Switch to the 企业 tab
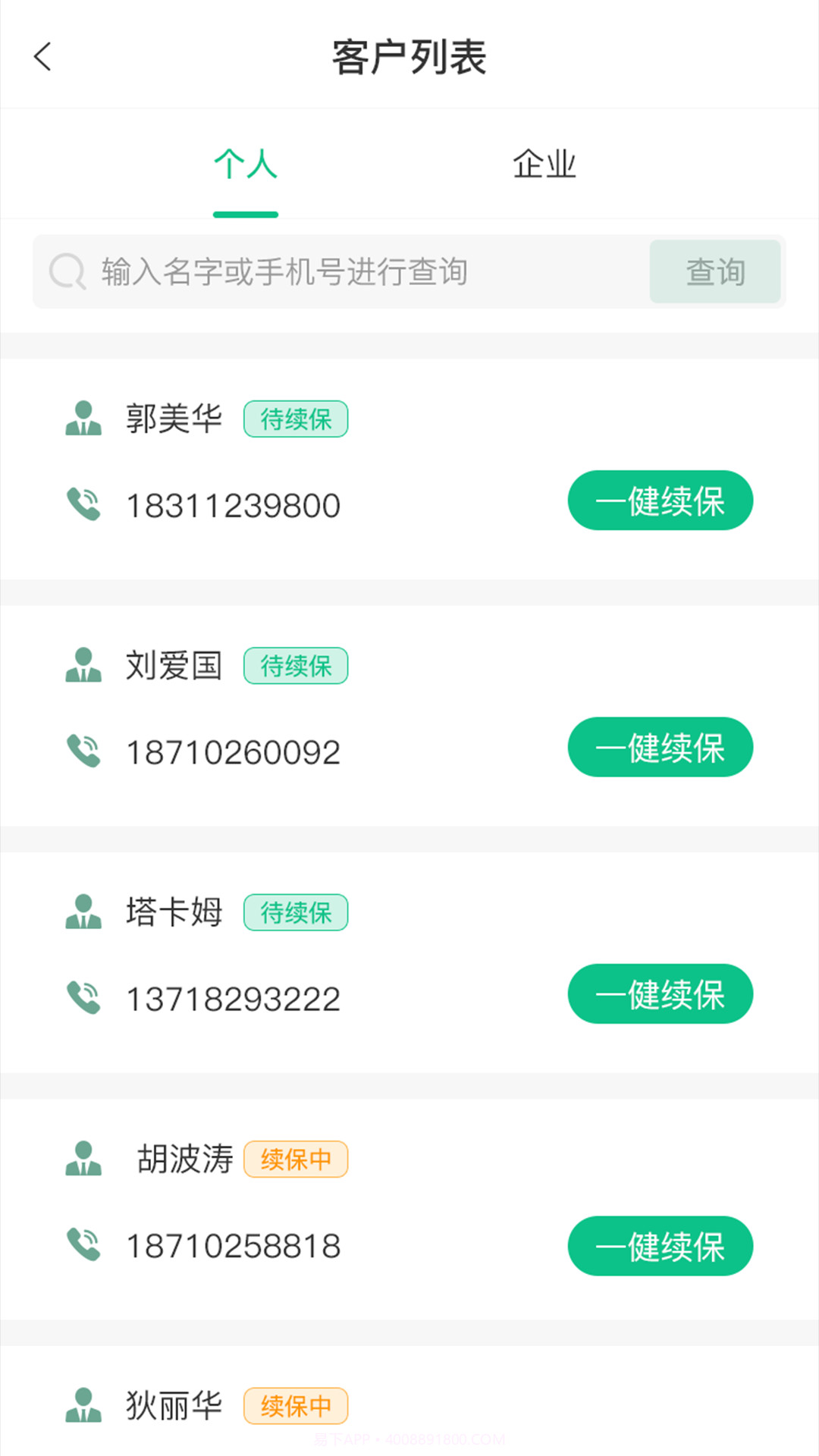Image resolution: width=819 pixels, height=1456 pixels. tap(545, 164)
